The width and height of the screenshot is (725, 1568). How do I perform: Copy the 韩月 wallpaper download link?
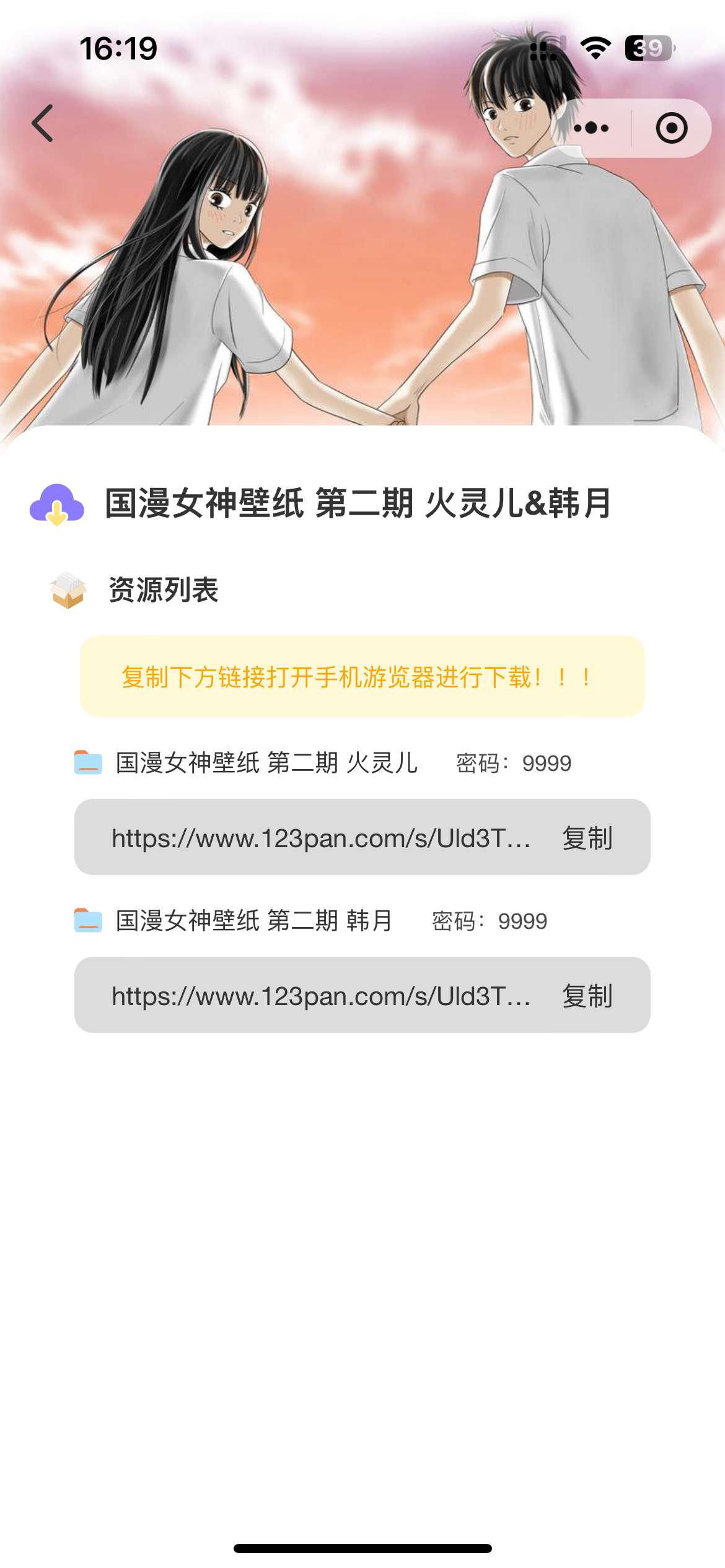coord(587,996)
